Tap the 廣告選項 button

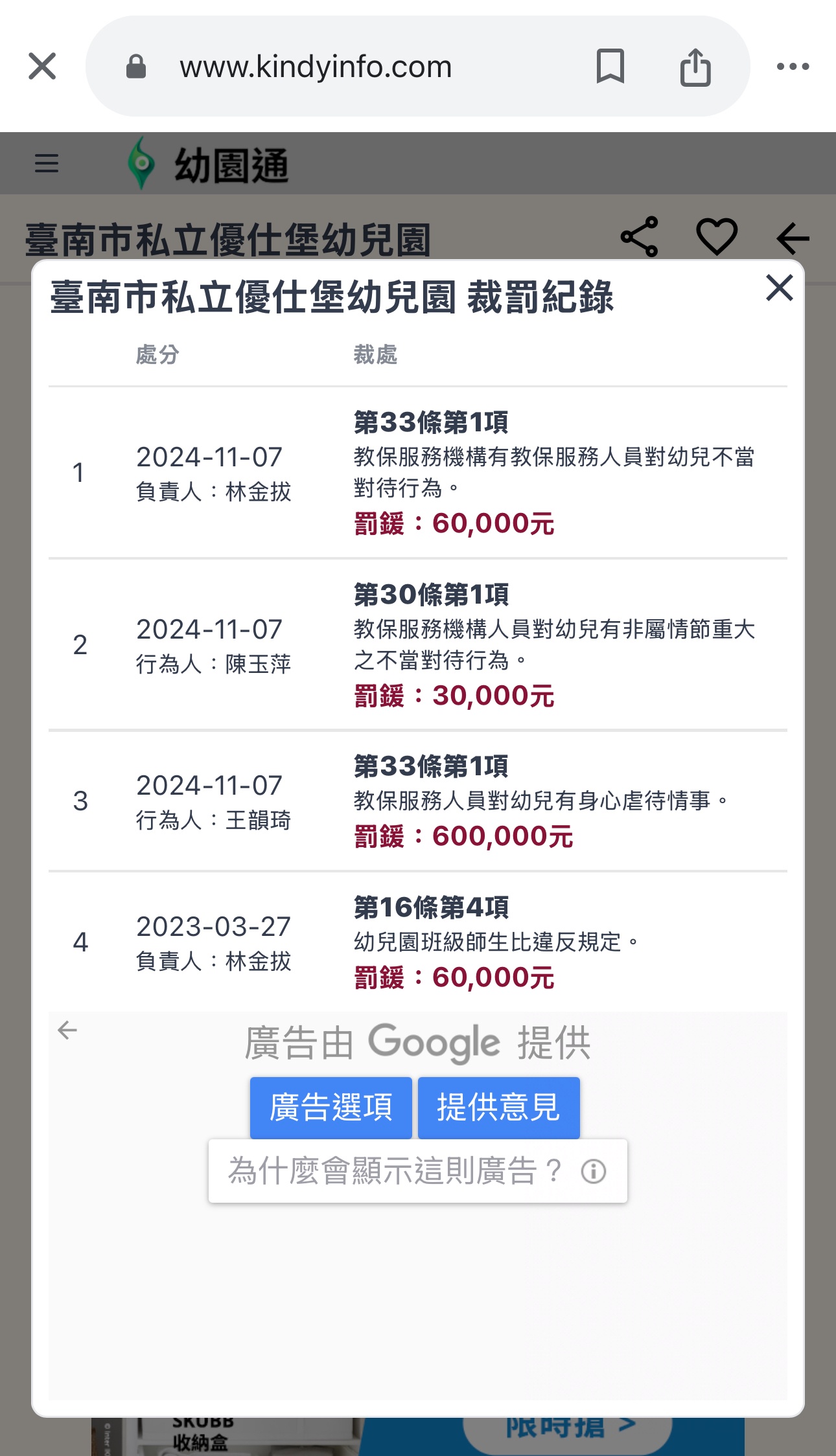pyautogui.click(x=331, y=1108)
